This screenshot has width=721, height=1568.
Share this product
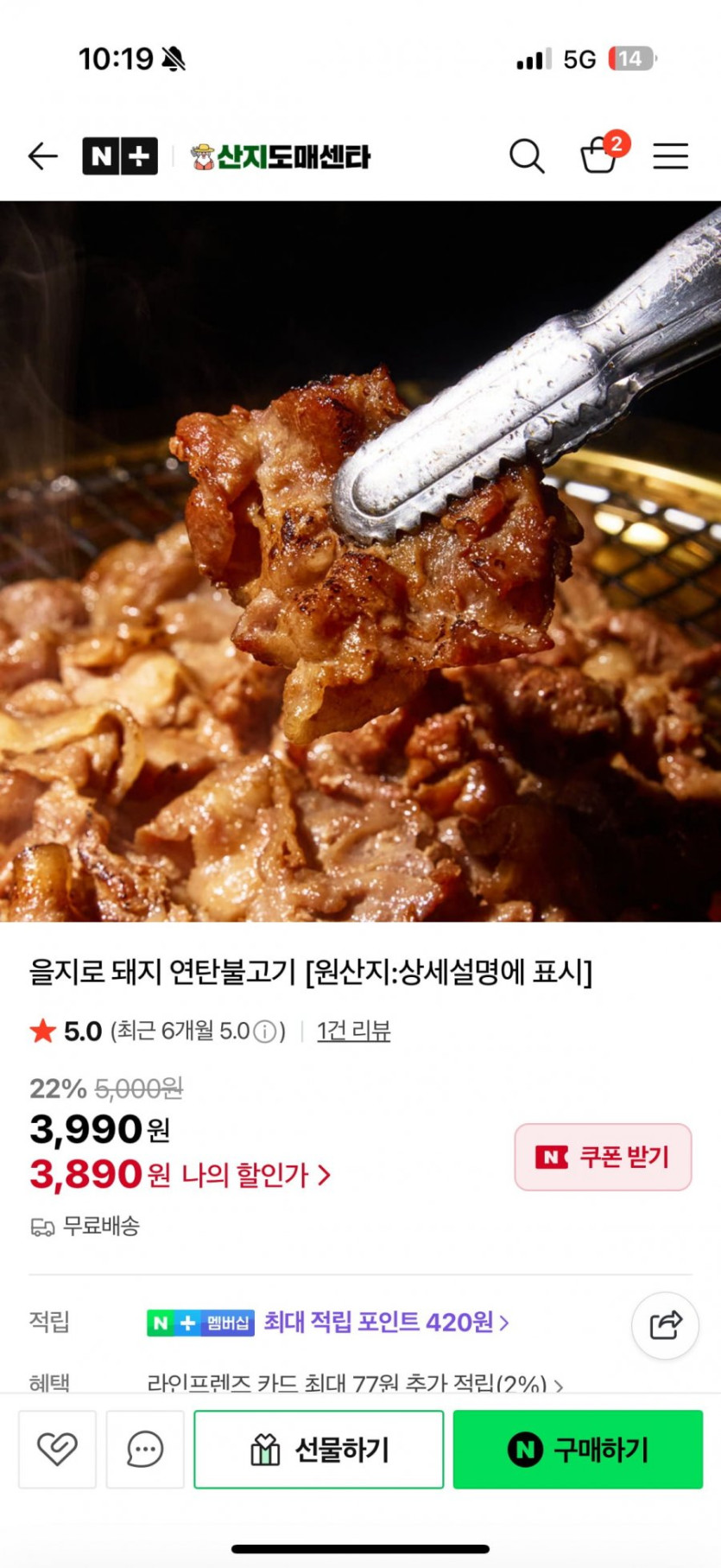(665, 1325)
